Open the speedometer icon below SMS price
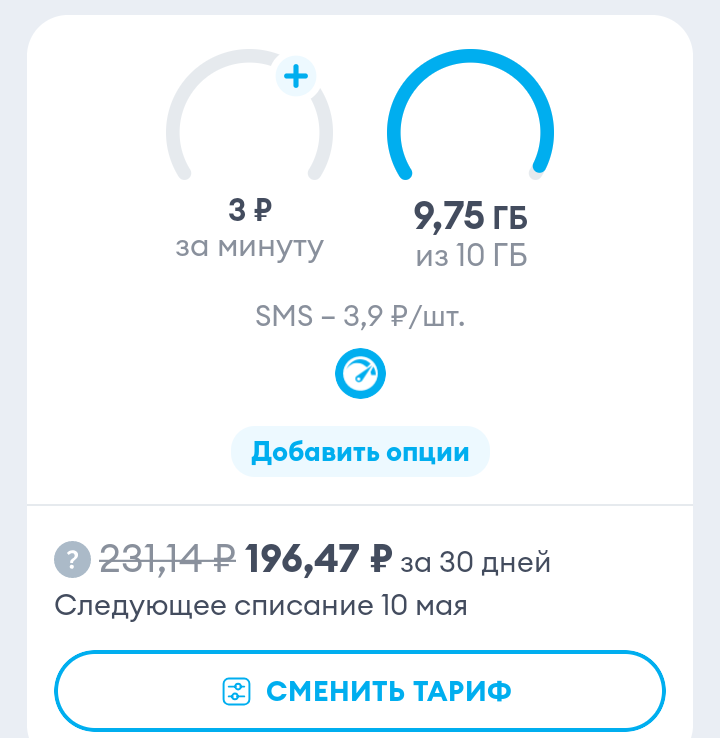 pos(360,373)
